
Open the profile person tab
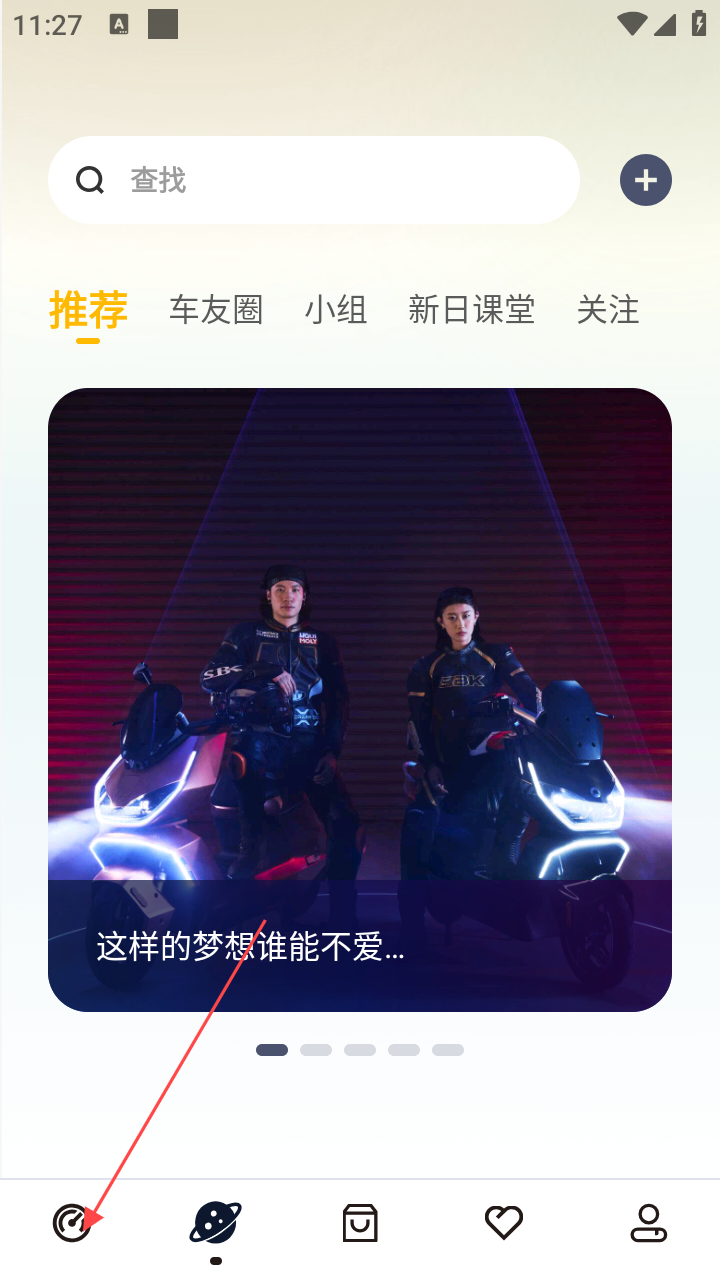(648, 1222)
